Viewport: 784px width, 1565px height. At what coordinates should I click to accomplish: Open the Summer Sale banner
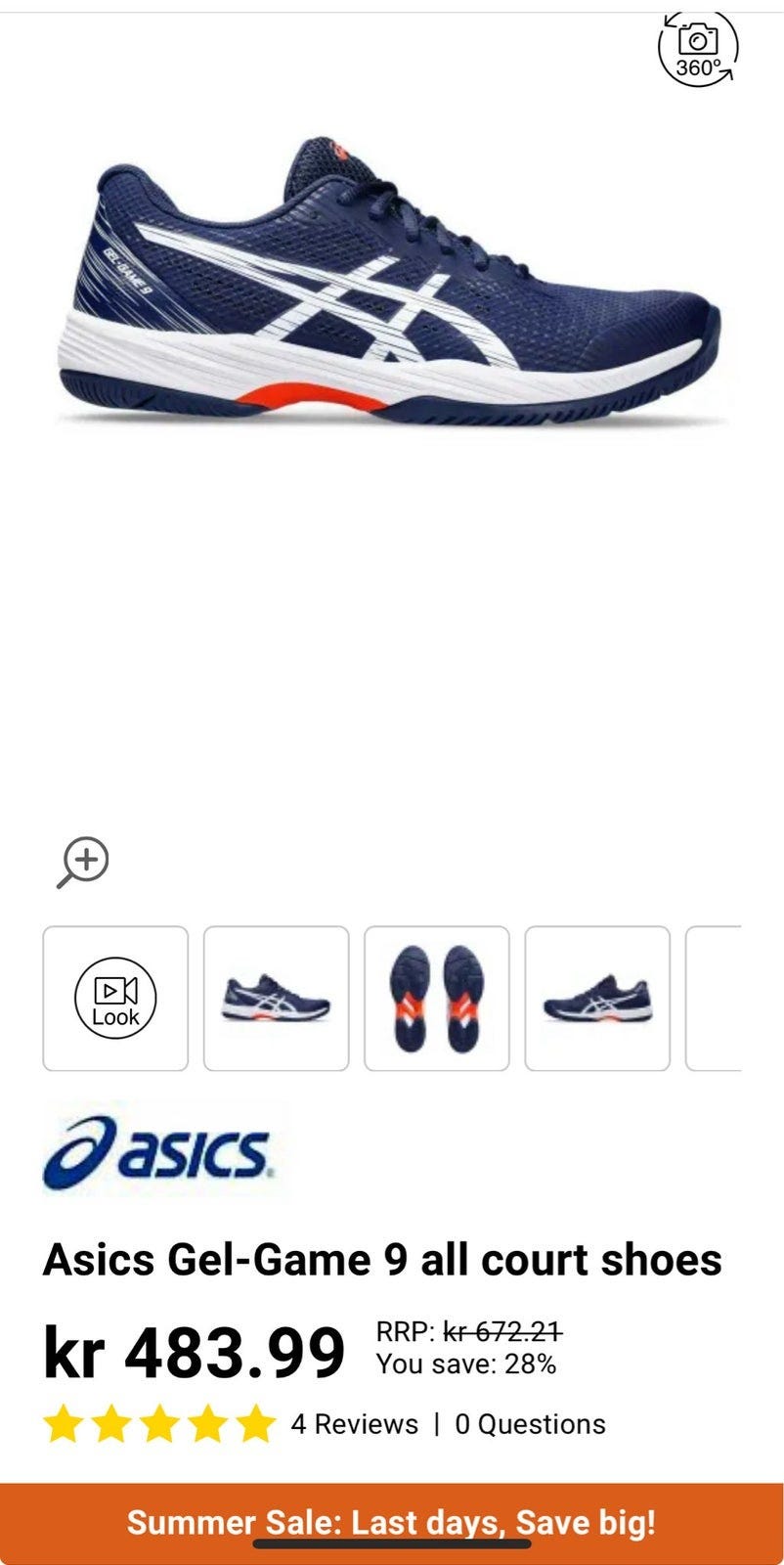pyautogui.click(x=392, y=1523)
